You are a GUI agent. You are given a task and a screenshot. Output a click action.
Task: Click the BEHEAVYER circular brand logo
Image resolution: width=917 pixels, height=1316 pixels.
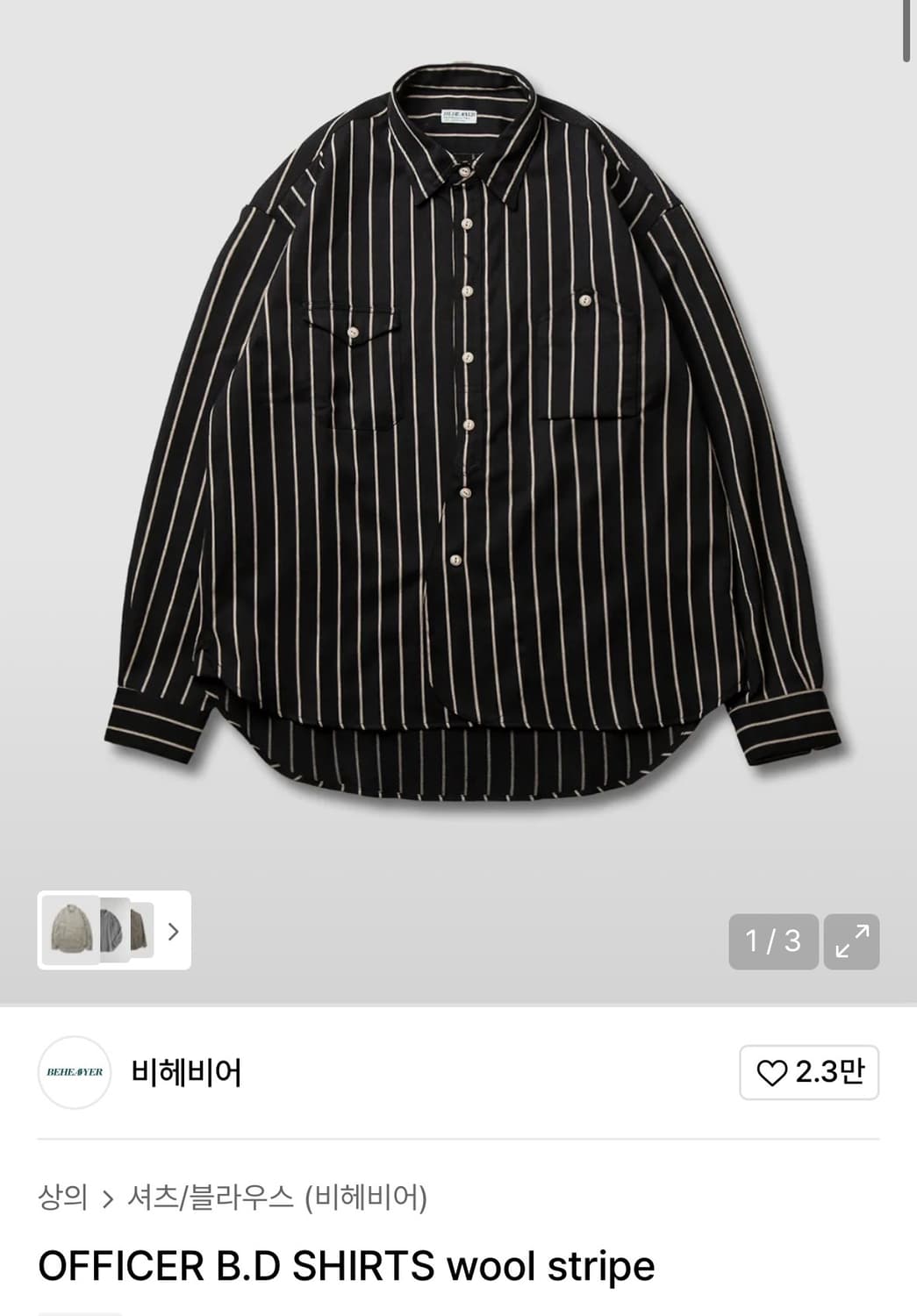[77, 1071]
